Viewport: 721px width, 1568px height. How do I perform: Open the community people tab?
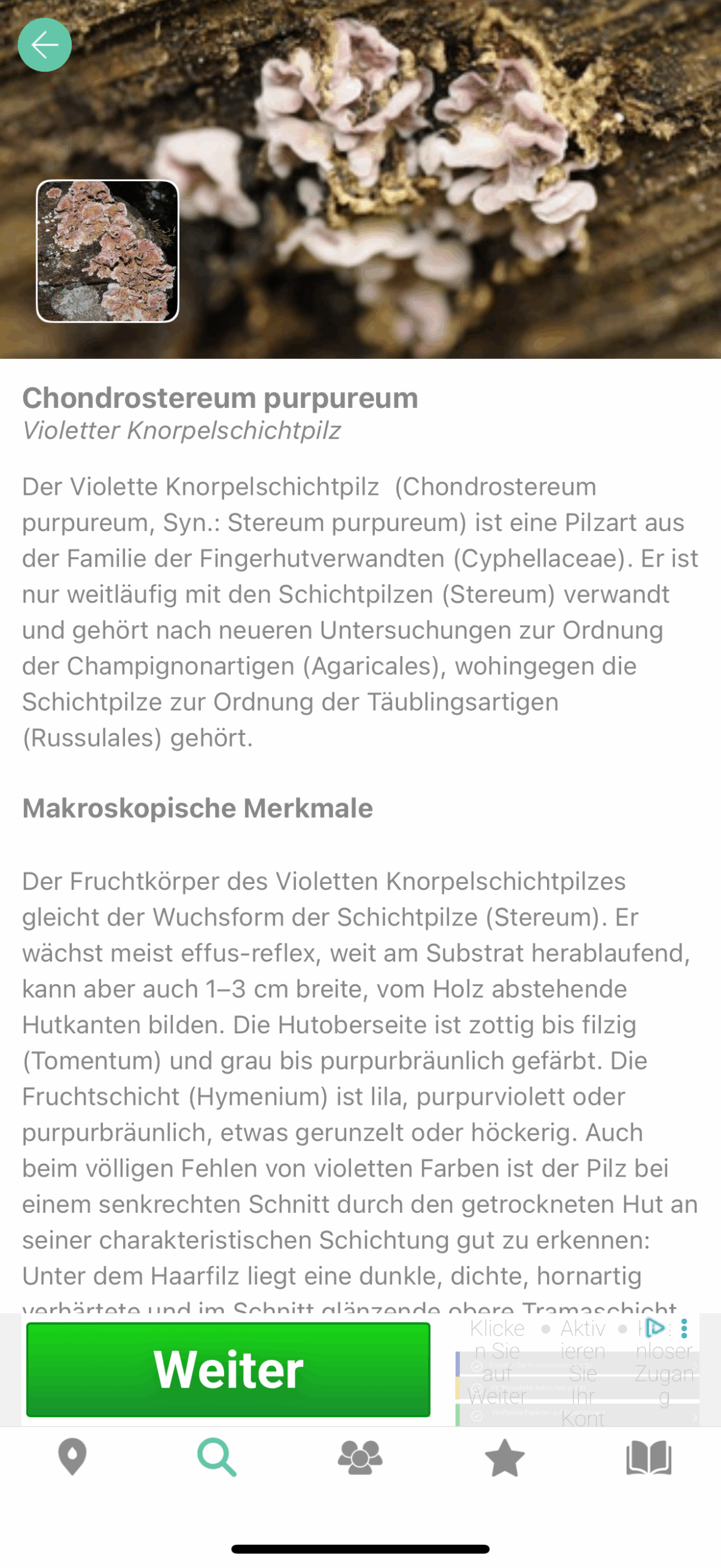(360, 1457)
